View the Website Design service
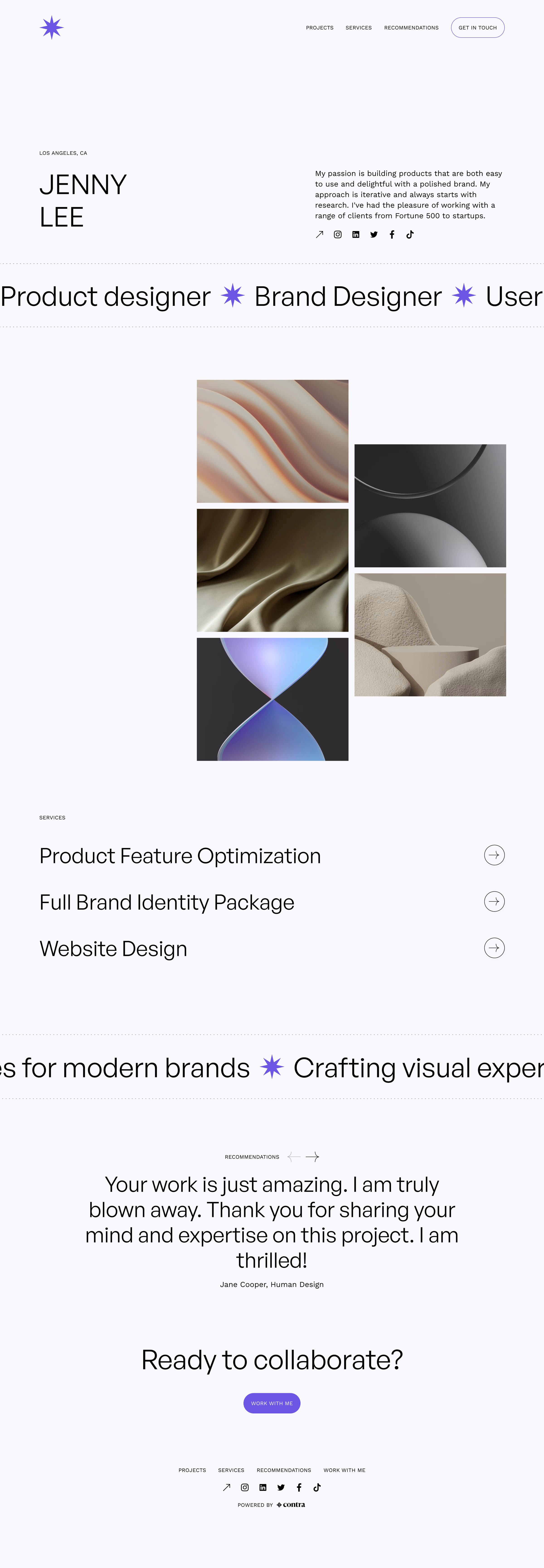544x1568 pixels. coord(494,948)
